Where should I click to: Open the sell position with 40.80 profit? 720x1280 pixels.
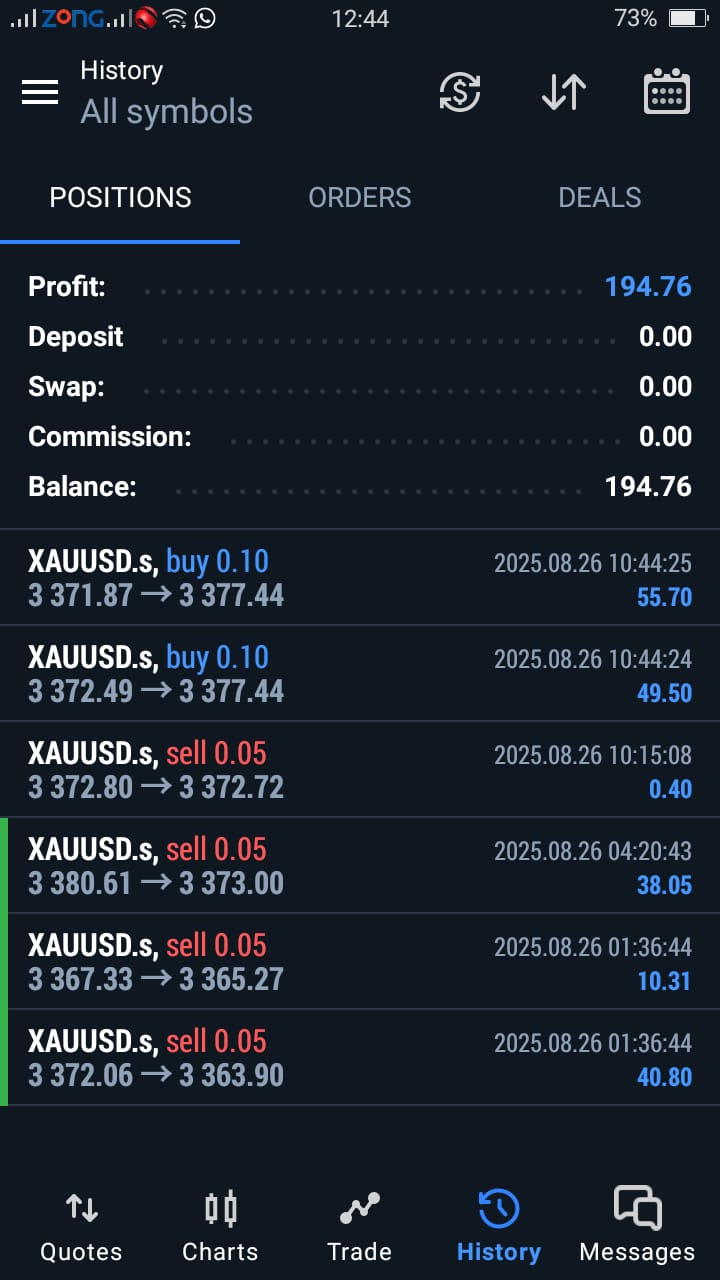(x=360, y=1058)
